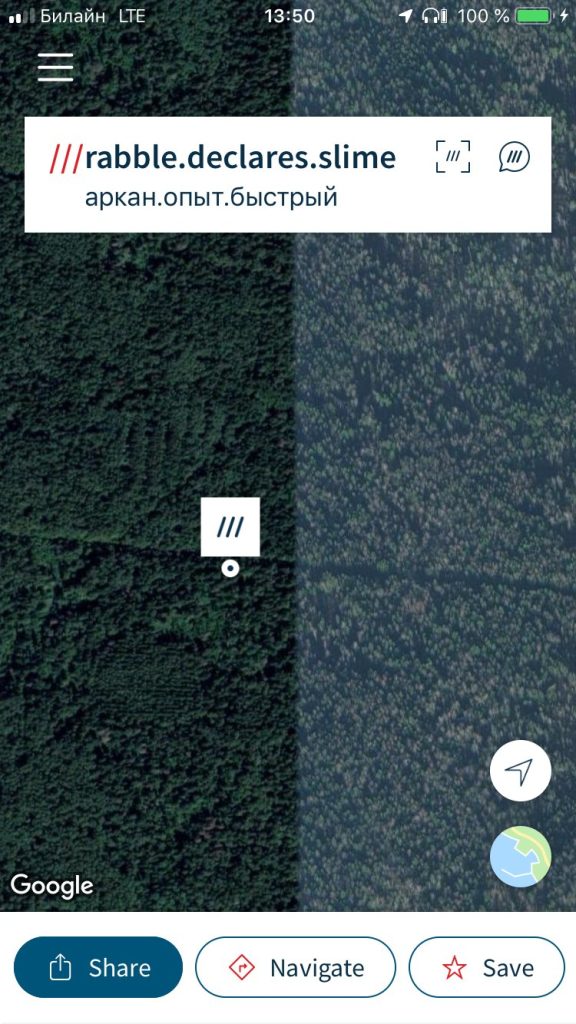Navigate to this location

(x=295, y=967)
